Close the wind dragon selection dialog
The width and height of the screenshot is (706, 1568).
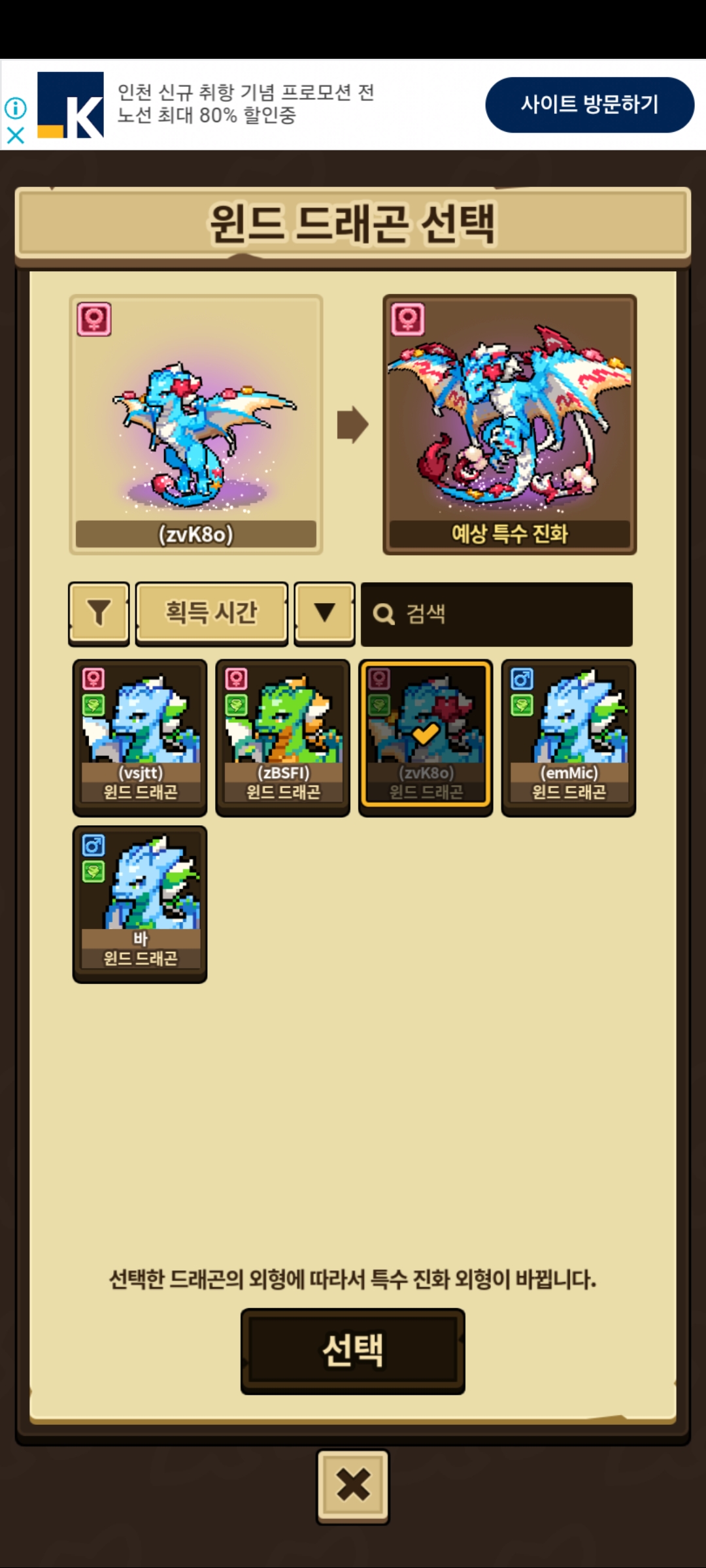click(x=353, y=1487)
